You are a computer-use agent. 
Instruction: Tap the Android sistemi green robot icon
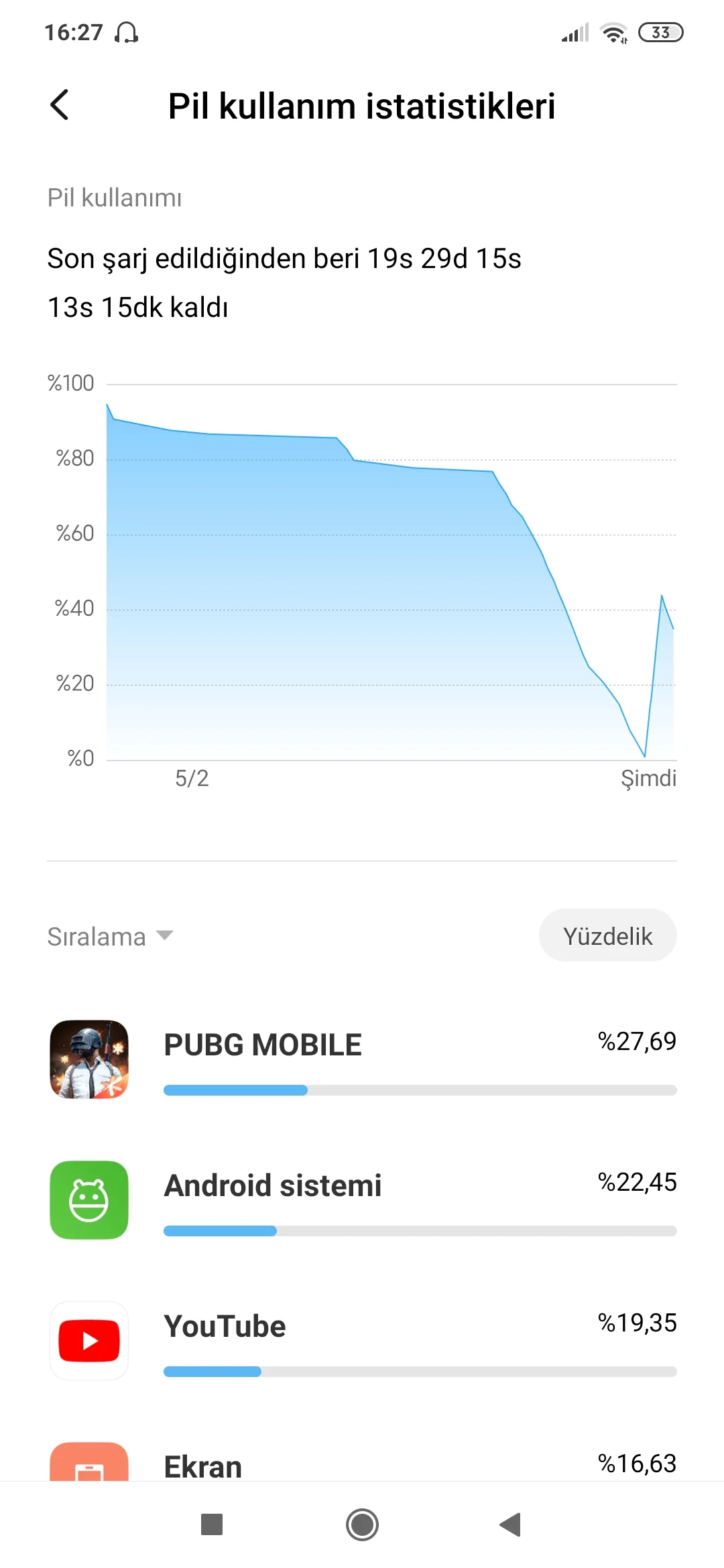click(x=88, y=1199)
